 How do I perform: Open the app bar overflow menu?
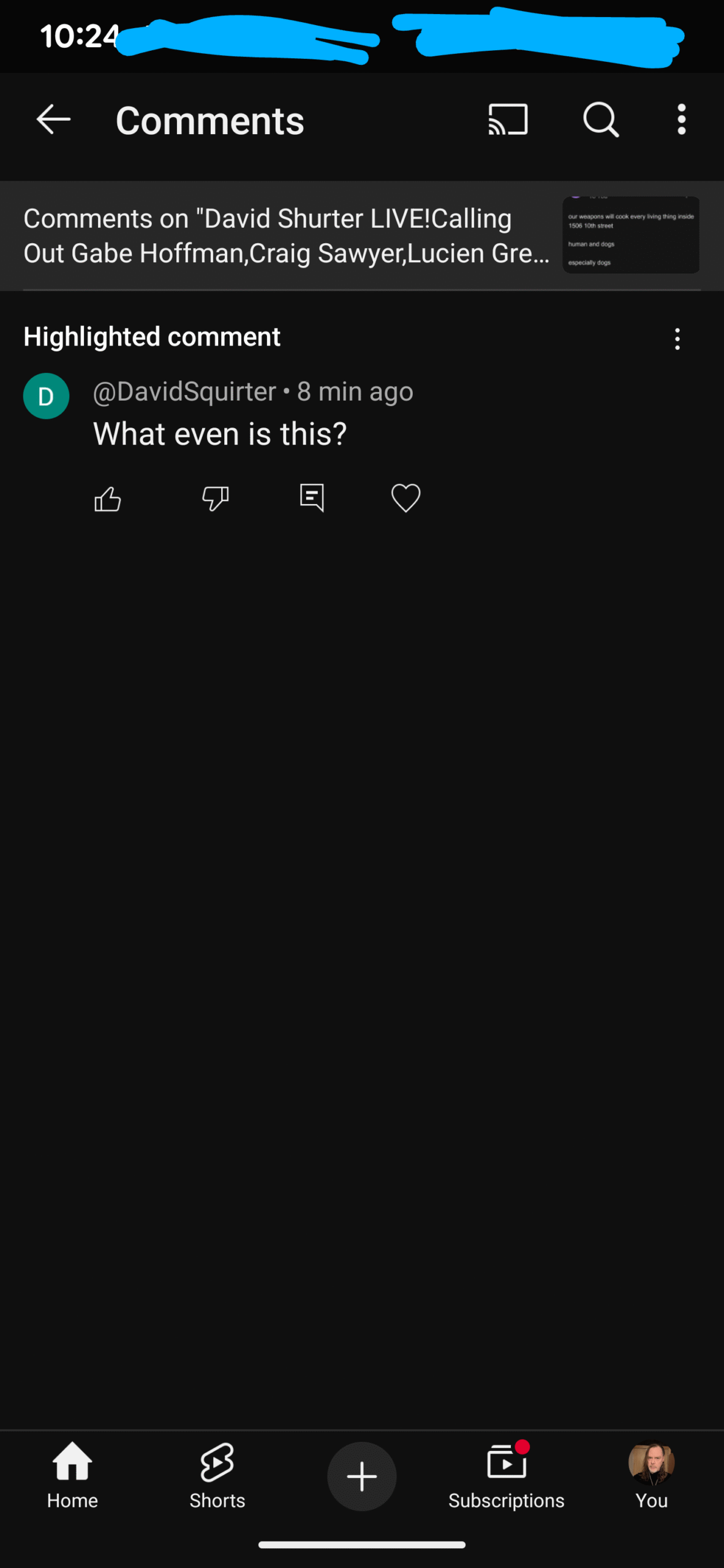pyautogui.click(x=681, y=119)
